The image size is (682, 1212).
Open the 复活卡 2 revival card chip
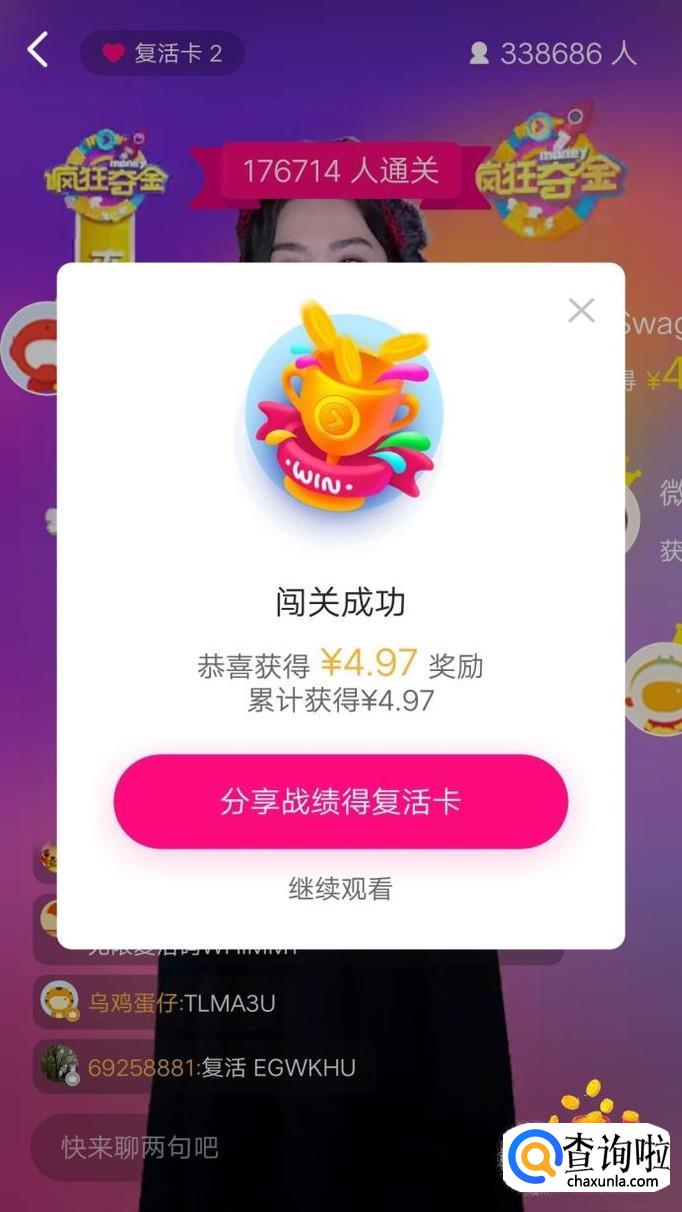(x=162, y=53)
